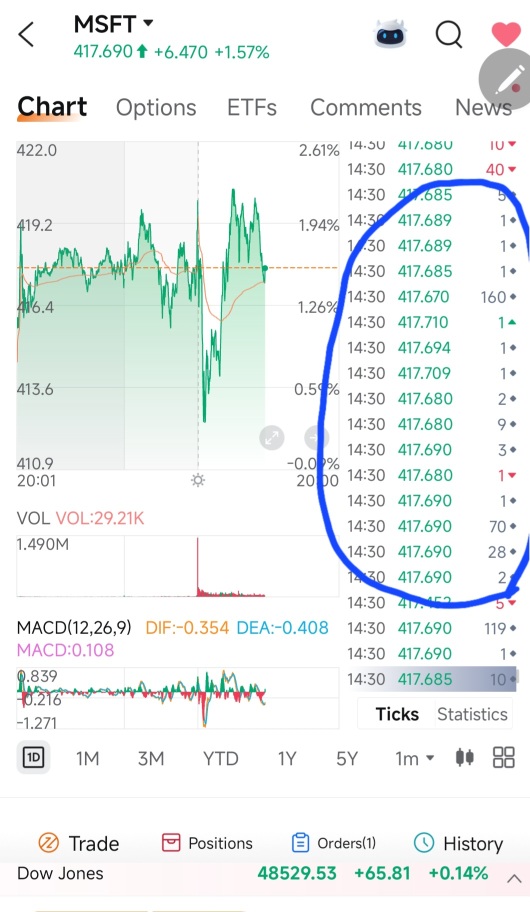Select the Ticks view
This screenshot has width=530, height=912.
397,714
